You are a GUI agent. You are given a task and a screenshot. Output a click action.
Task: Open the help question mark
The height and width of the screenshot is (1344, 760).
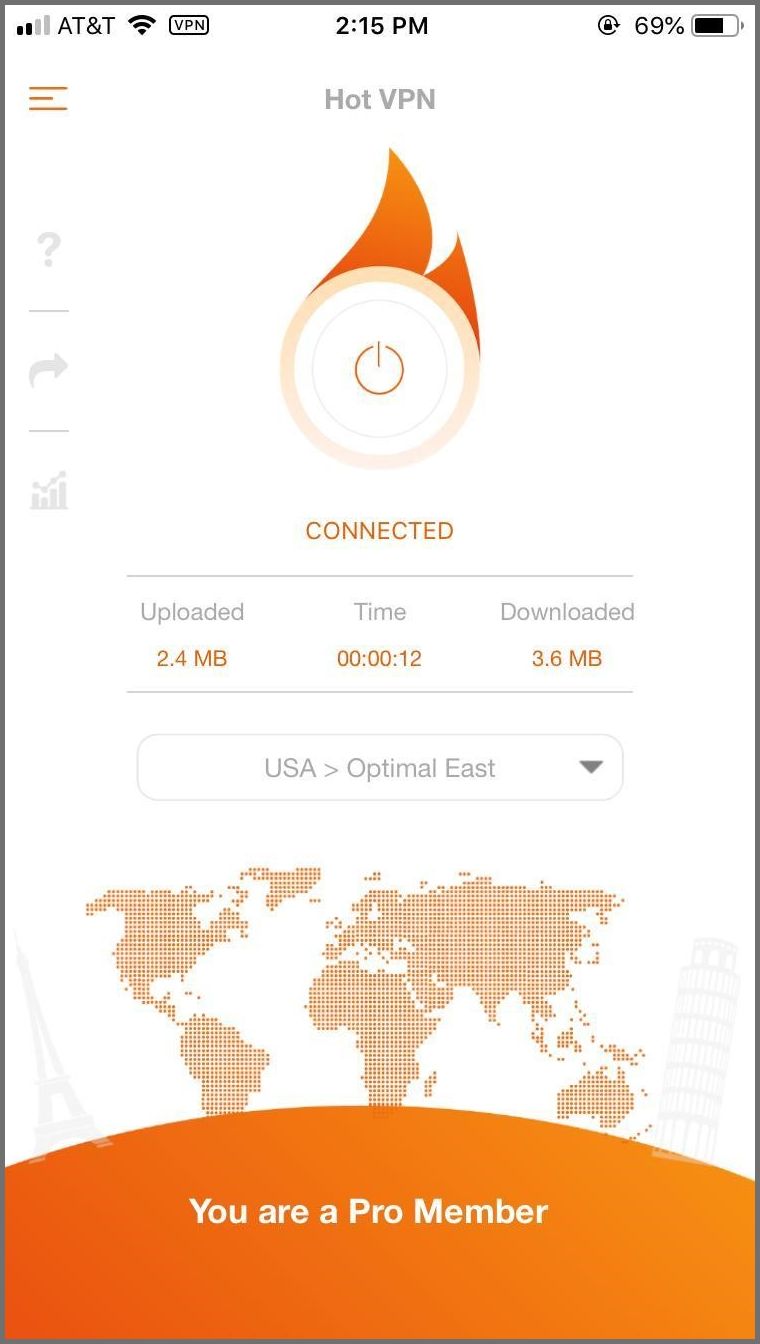tap(49, 249)
